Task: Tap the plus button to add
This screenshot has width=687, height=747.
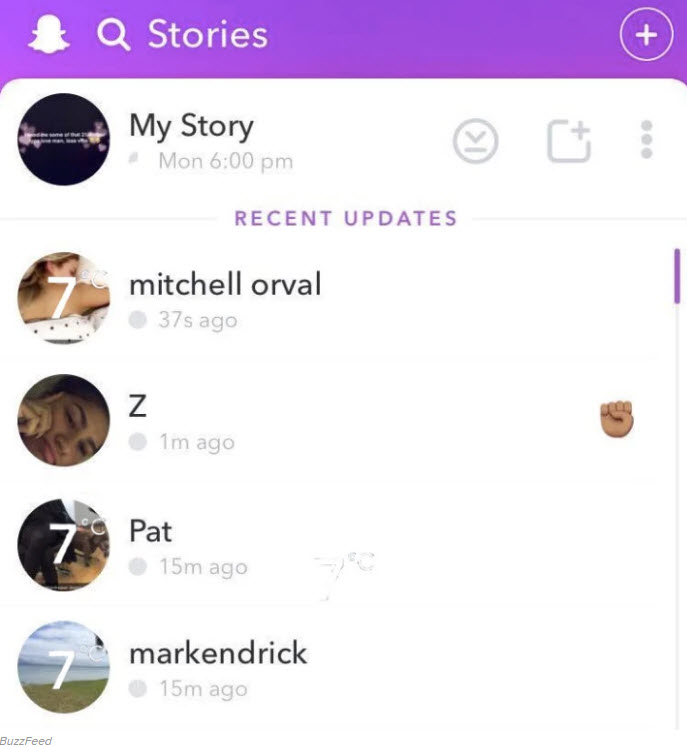Action: click(646, 35)
